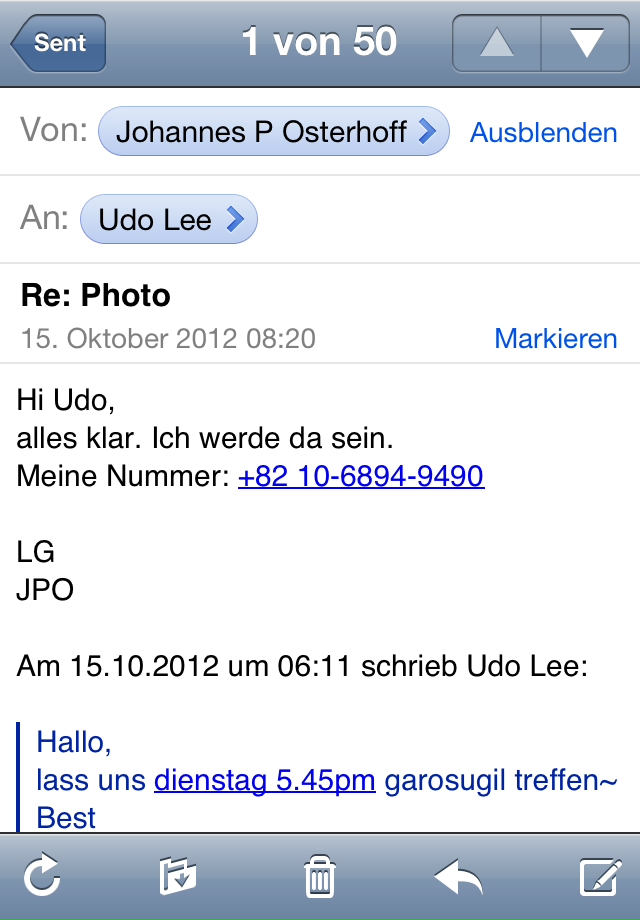Open sender Johannes P Osterhoff's contact

[x=274, y=132]
